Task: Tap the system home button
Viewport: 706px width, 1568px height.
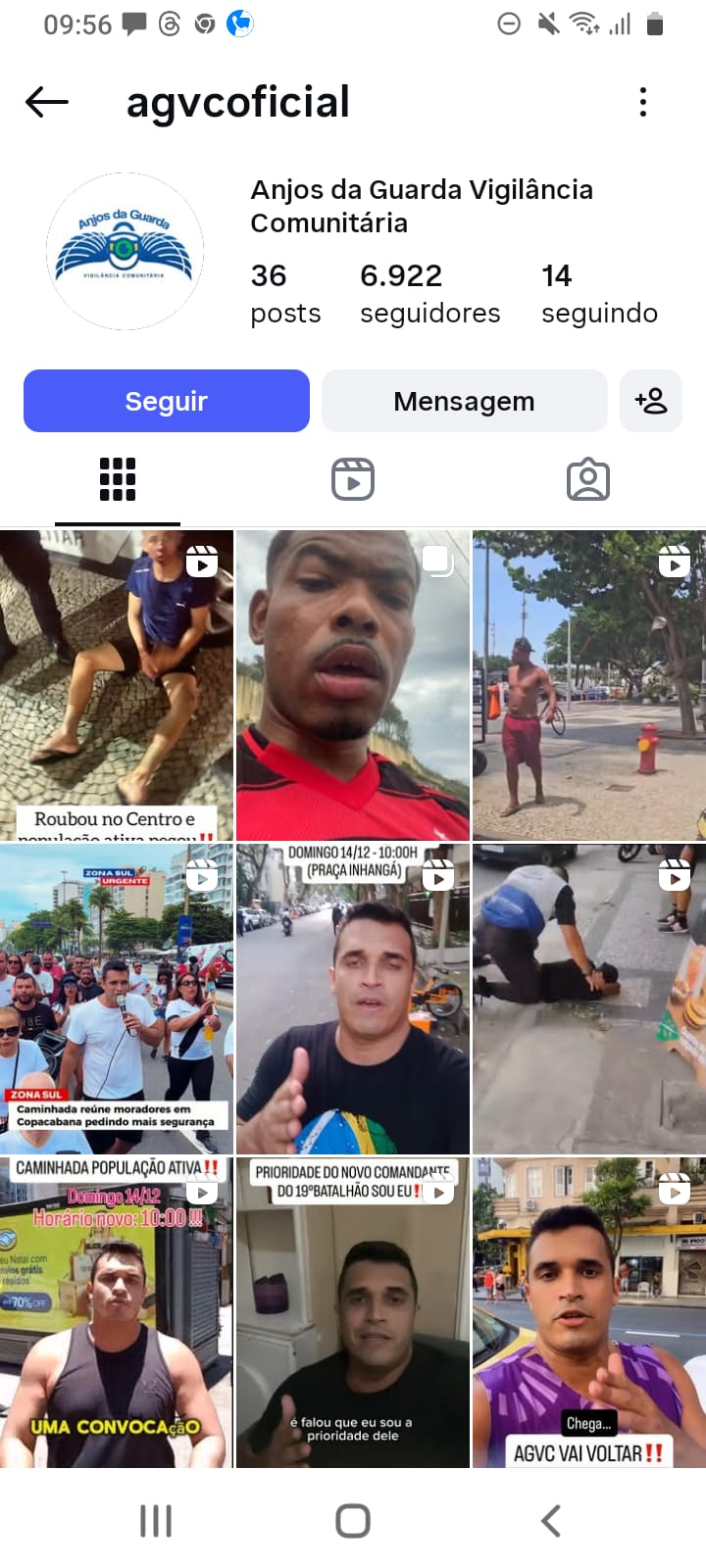Action: 353,1521
